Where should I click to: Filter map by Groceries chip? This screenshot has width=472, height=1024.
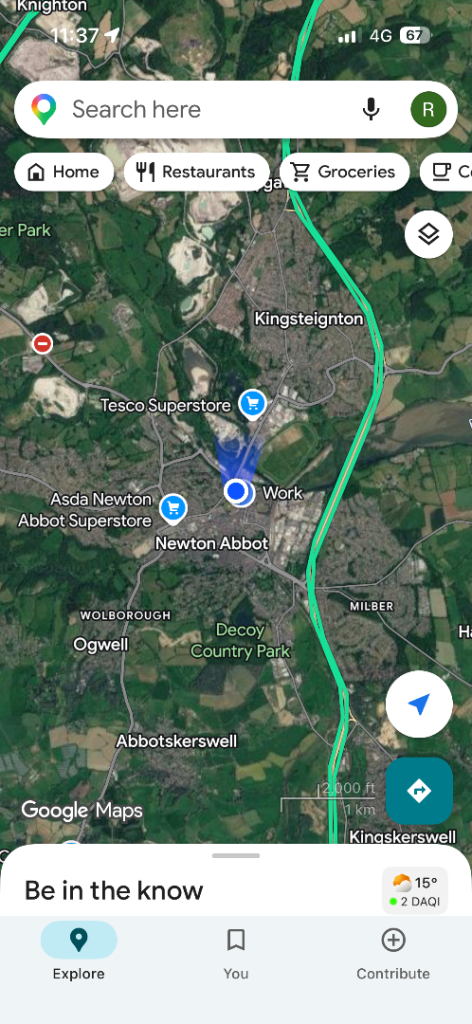pyautogui.click(x=344, y=172)
